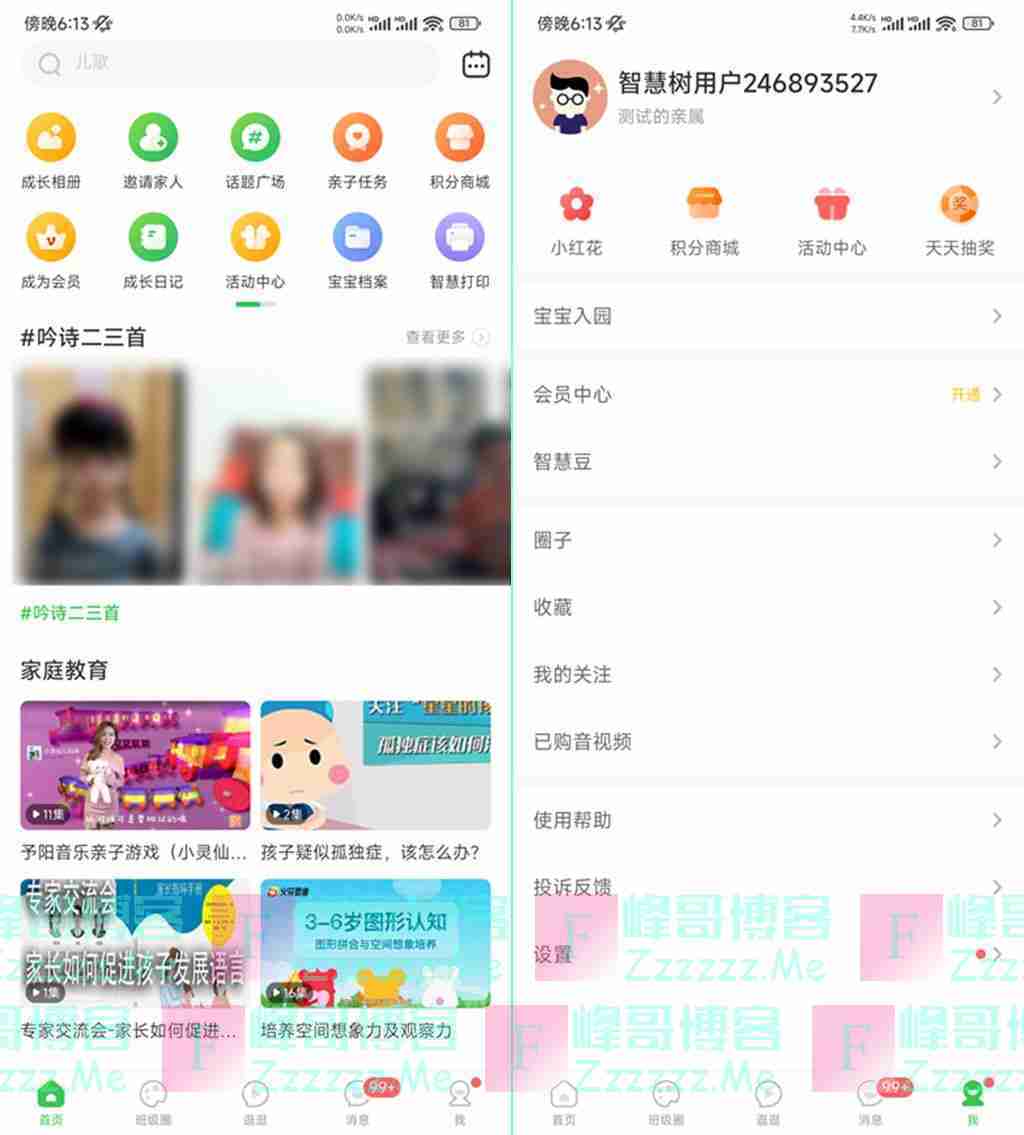Open the 智慧豆 row

[x=767, y=462]
